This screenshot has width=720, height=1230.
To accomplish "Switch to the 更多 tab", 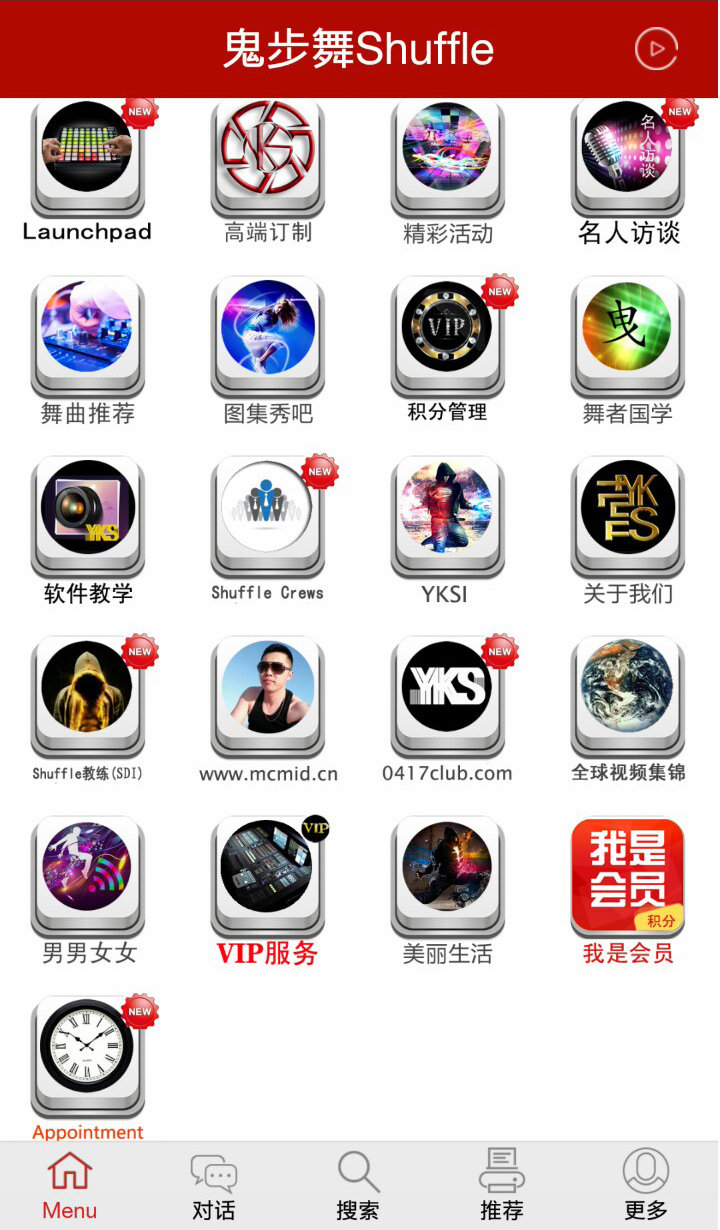I will 646,1187.
